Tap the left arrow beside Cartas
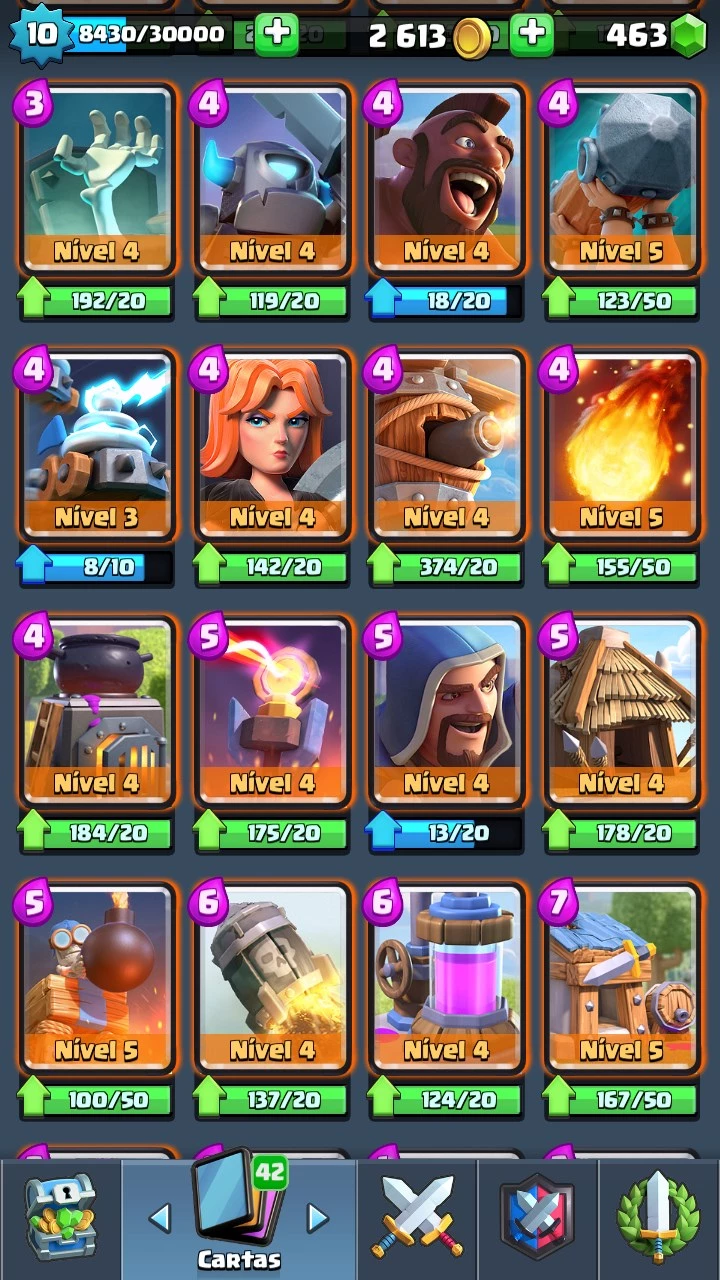The height and width of the screenshot is (1280, 720). point(160,1217)
